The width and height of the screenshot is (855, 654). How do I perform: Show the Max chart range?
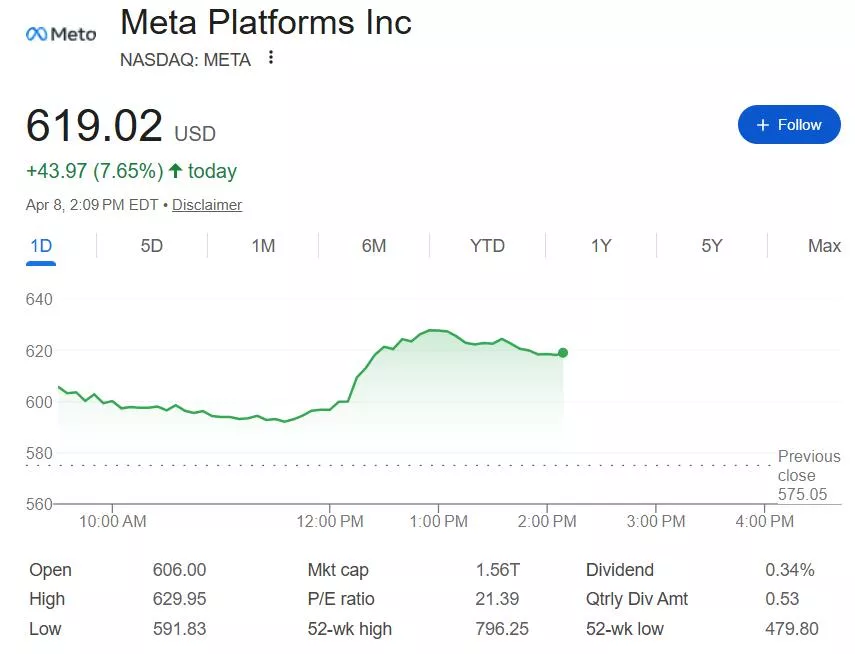coord(824,246)
